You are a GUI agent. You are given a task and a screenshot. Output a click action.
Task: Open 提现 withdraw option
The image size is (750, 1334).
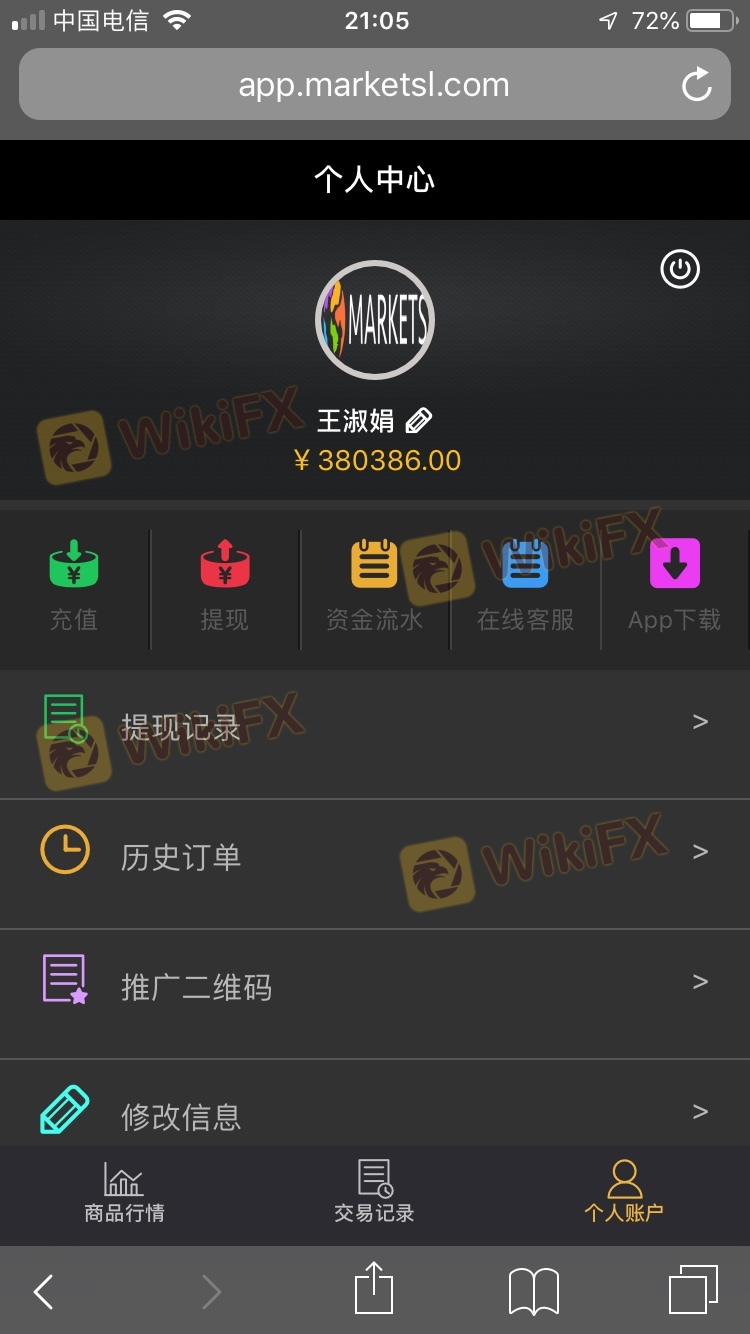point(224,584)
